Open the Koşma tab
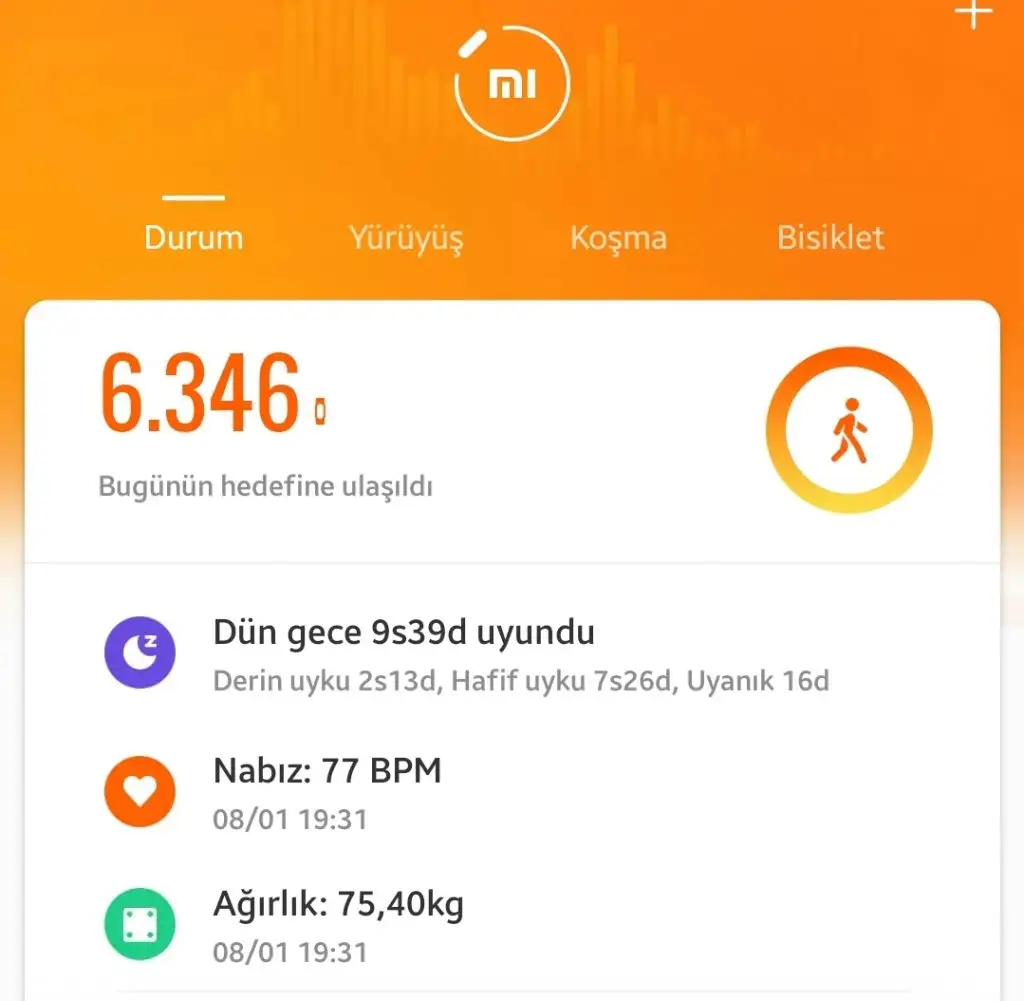 (618, 238)
